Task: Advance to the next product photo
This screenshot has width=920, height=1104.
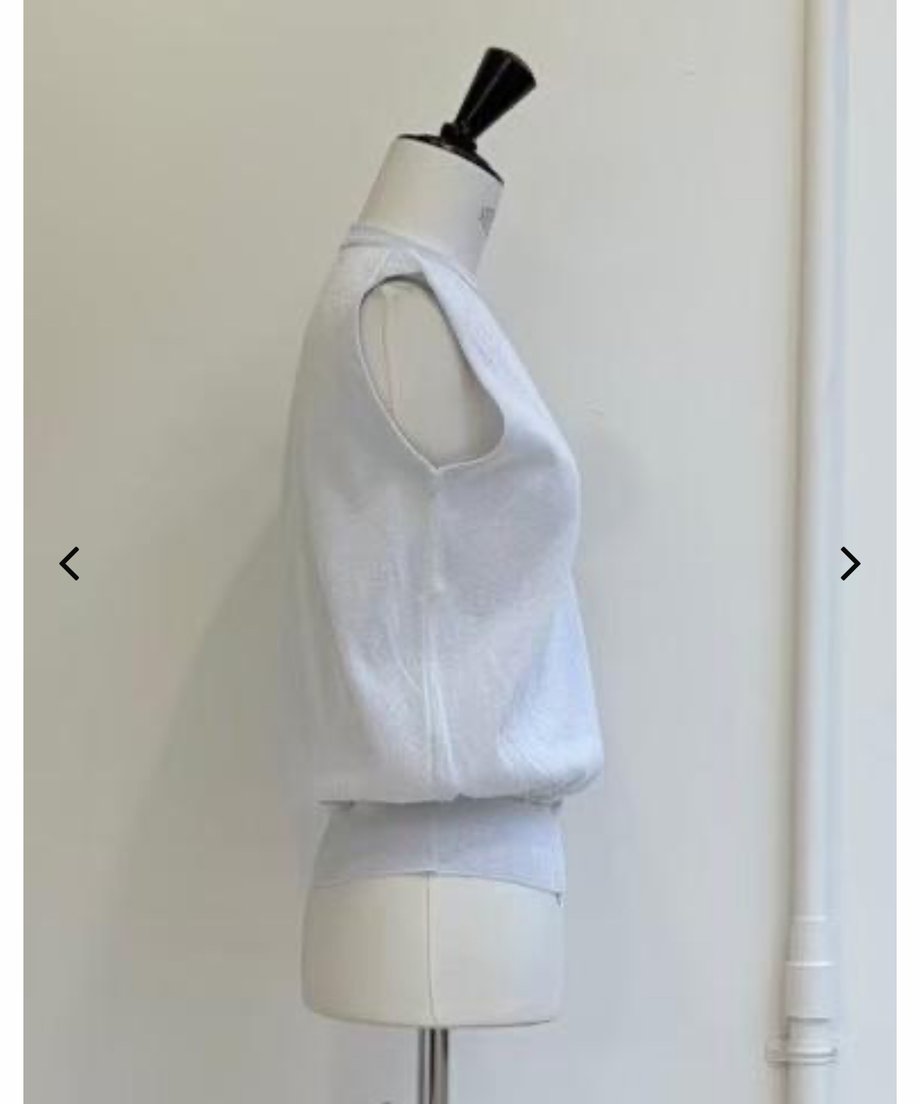Action: tap(849, 564)
